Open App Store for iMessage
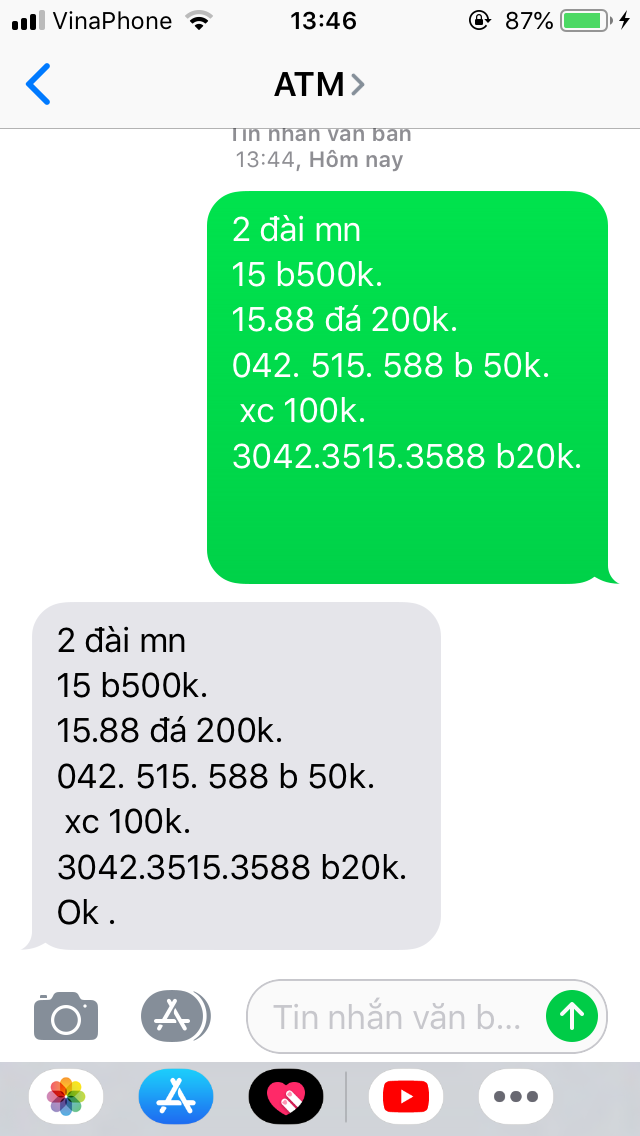The width and height of the screenshot is (640, 1136). (176, 1096)
